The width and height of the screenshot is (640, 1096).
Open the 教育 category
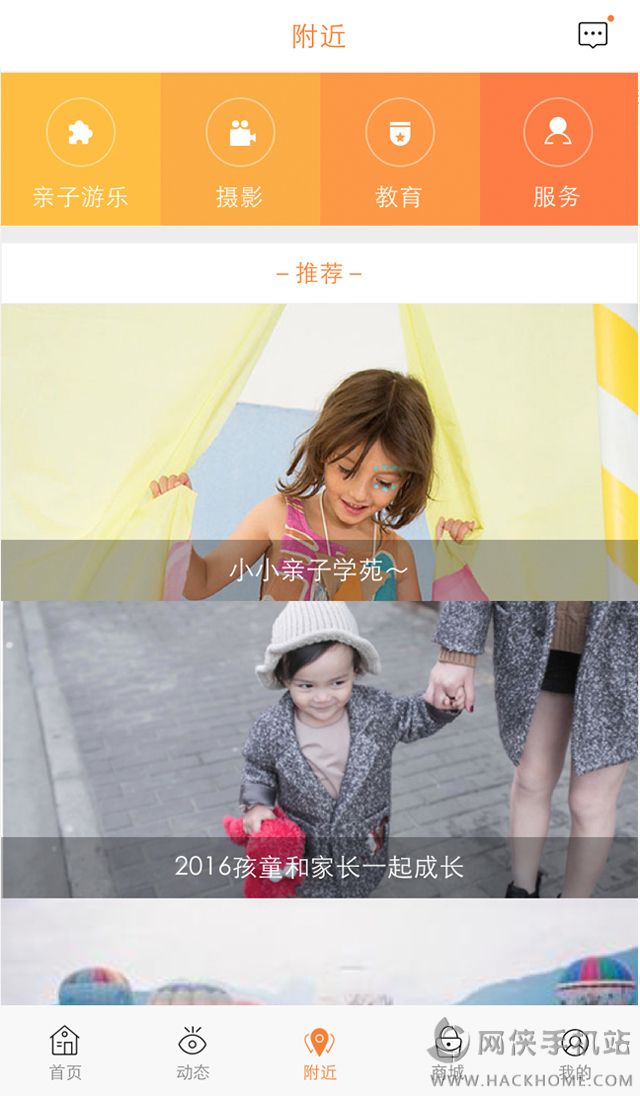point(399,150)
